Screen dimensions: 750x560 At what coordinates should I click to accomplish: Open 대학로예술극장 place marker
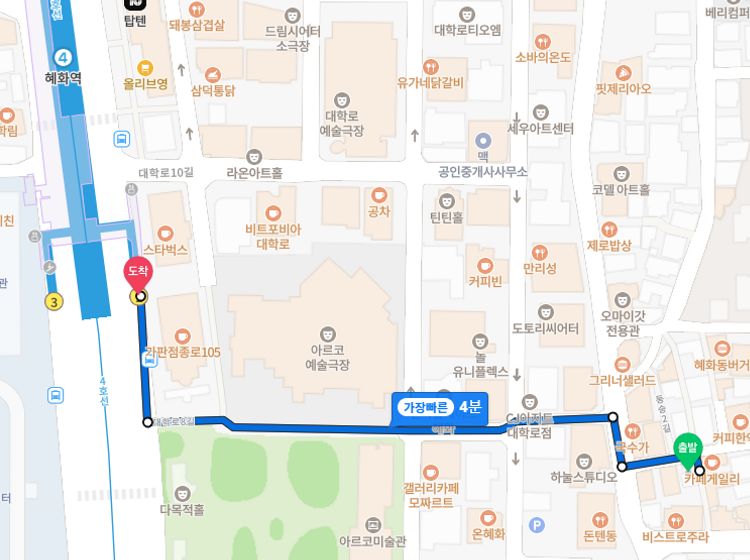point(342,101)
